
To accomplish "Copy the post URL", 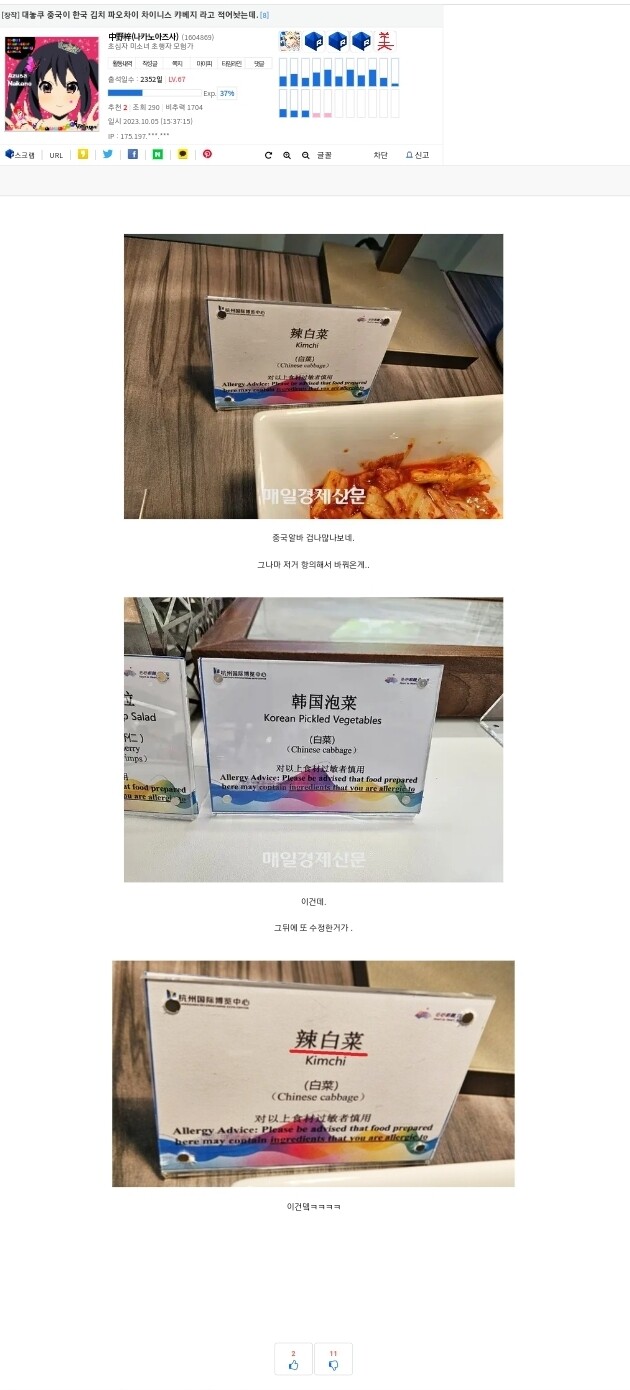I will point(56,155).
